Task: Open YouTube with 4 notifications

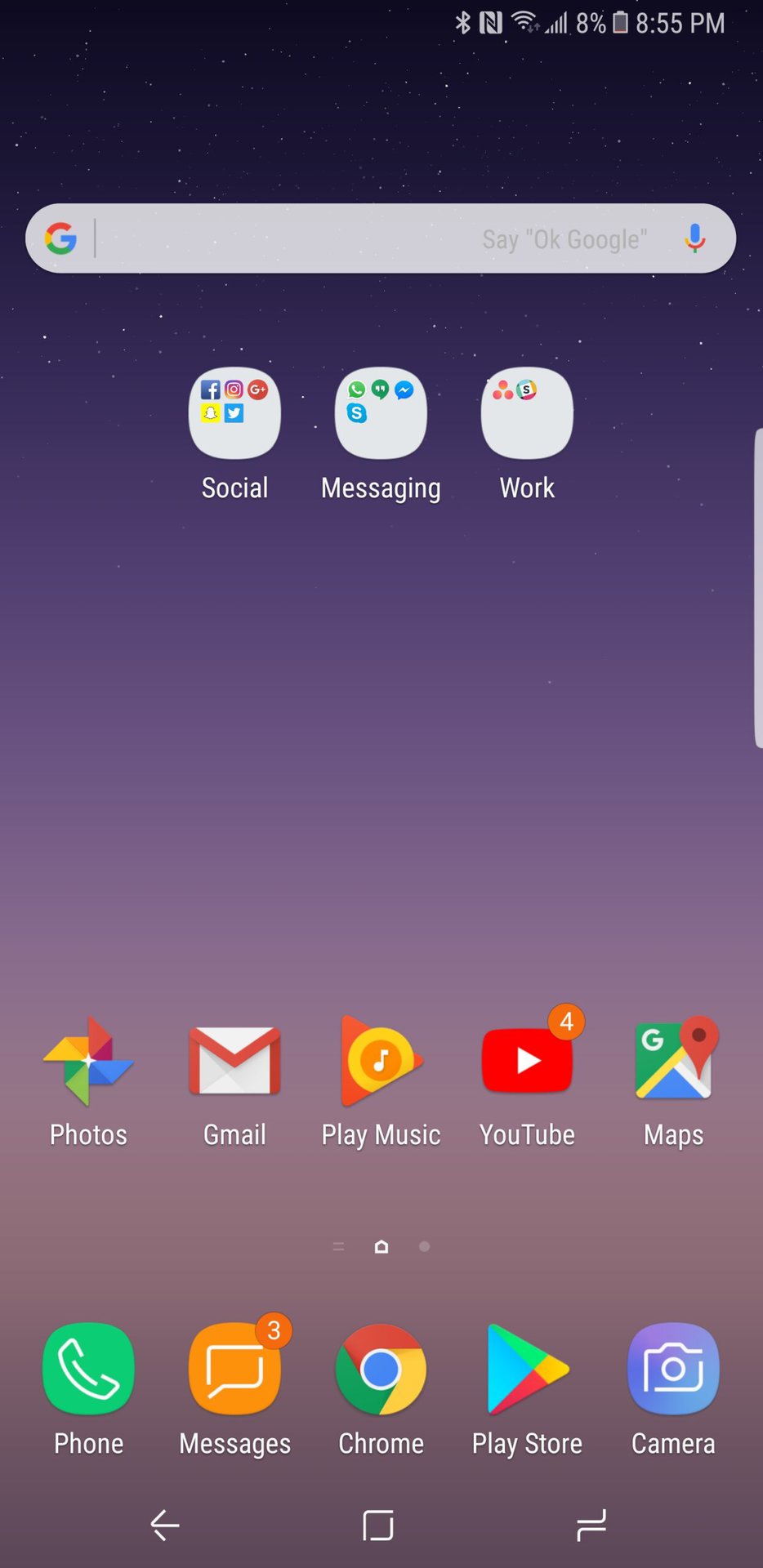Action: [x=527, y=1061]
